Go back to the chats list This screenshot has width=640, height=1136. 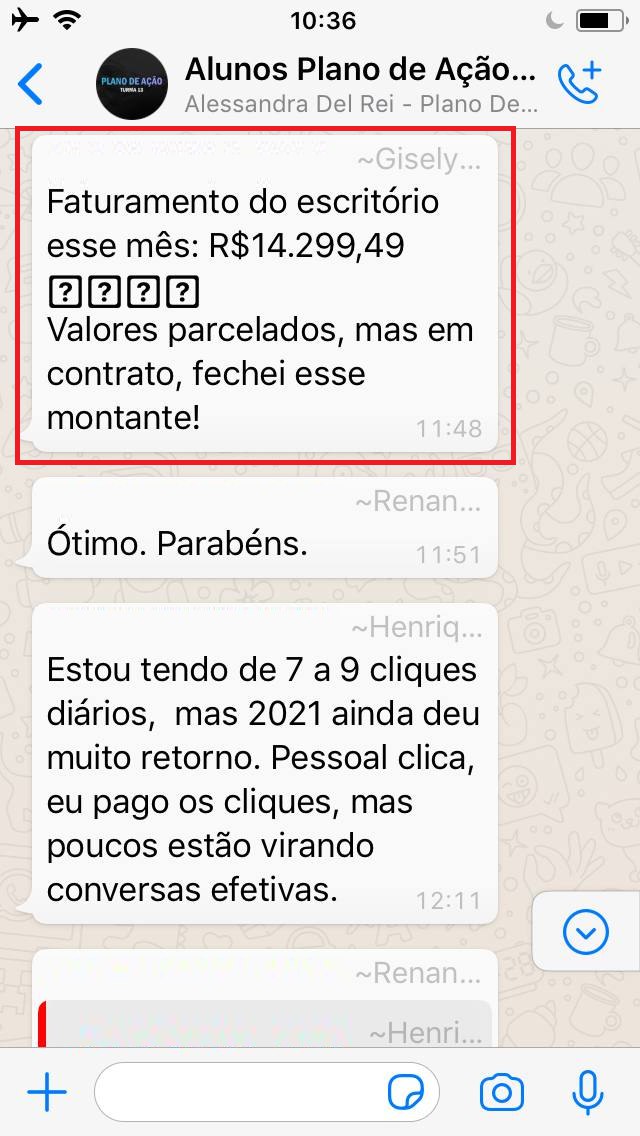pyautogui.click(x=31, y=84)
